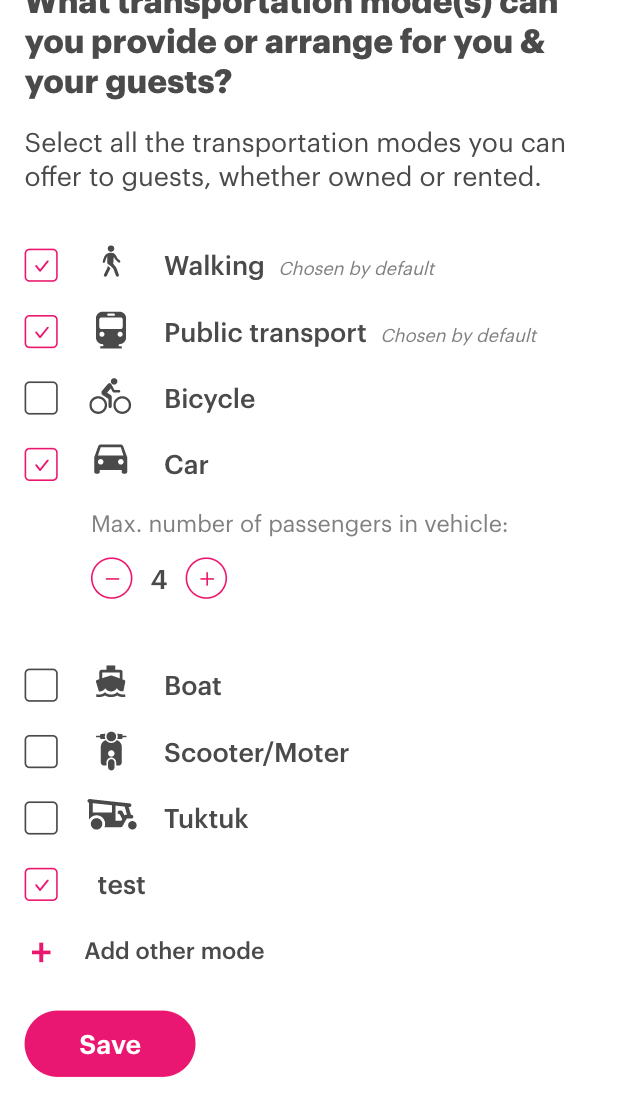The image size is (618, 1100).
Task: Check the Boat option
Action: tap(41, 685)
